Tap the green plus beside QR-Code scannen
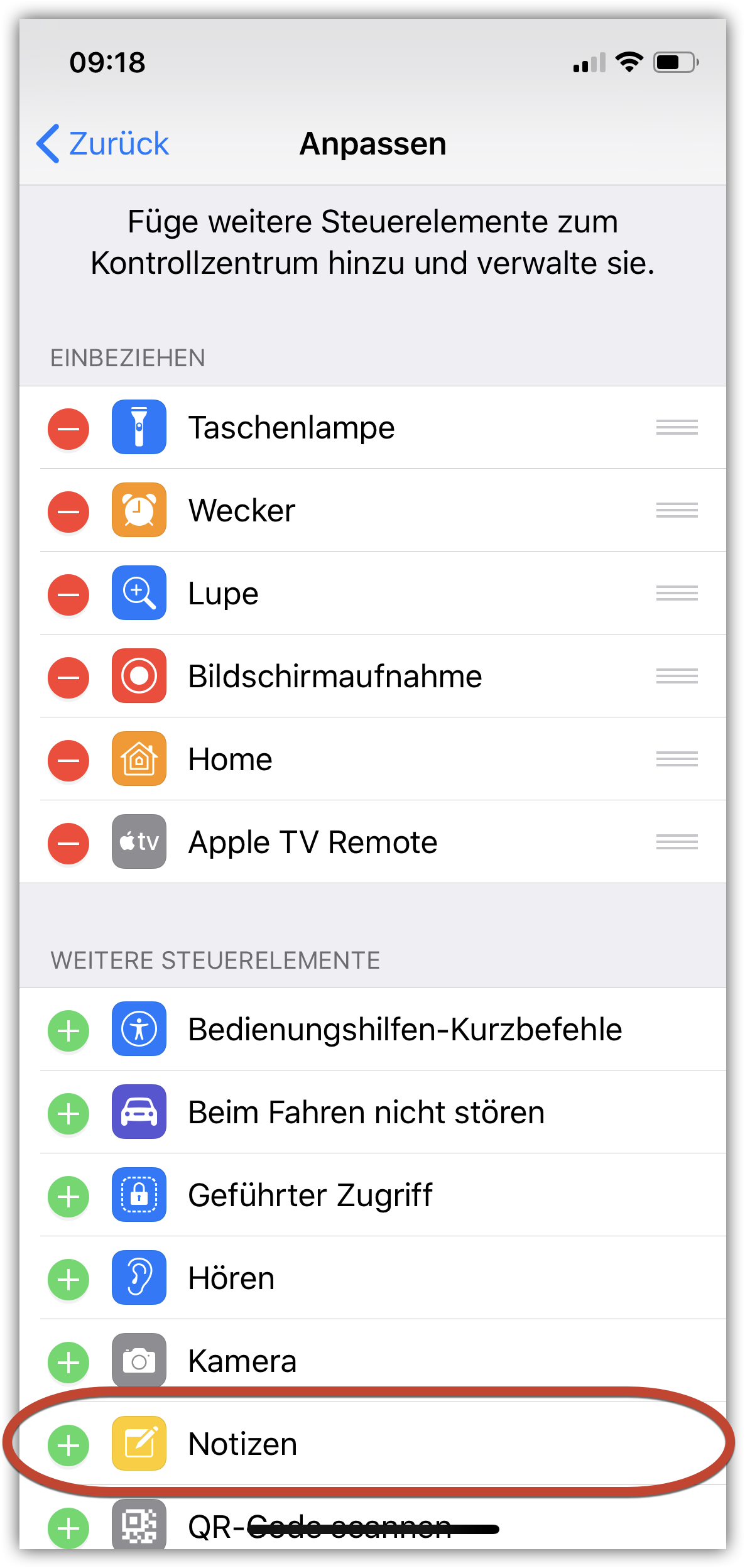This screenshot has height=1568, width=745. 68,1528
